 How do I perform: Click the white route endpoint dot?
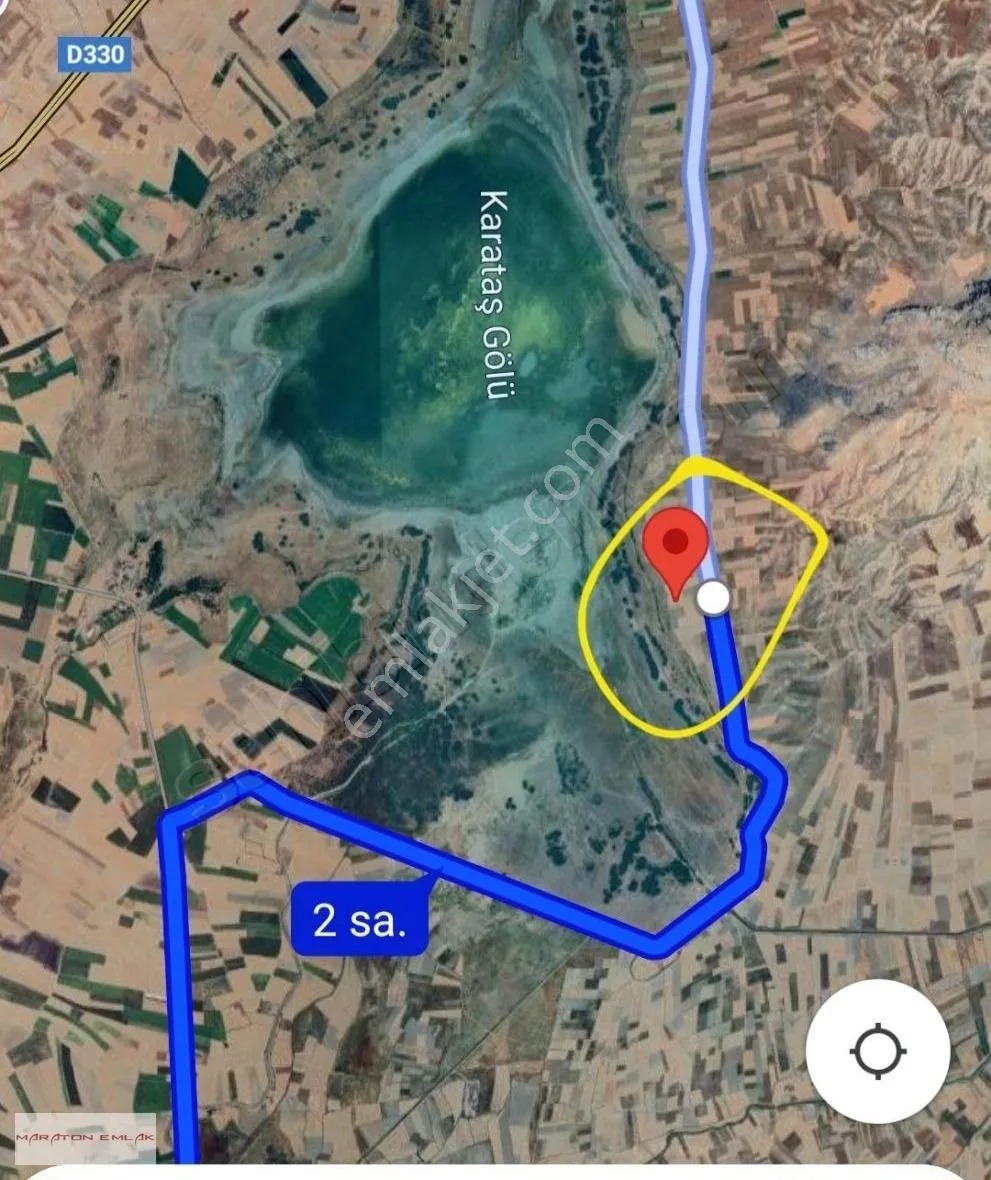[x=712, y=598]
